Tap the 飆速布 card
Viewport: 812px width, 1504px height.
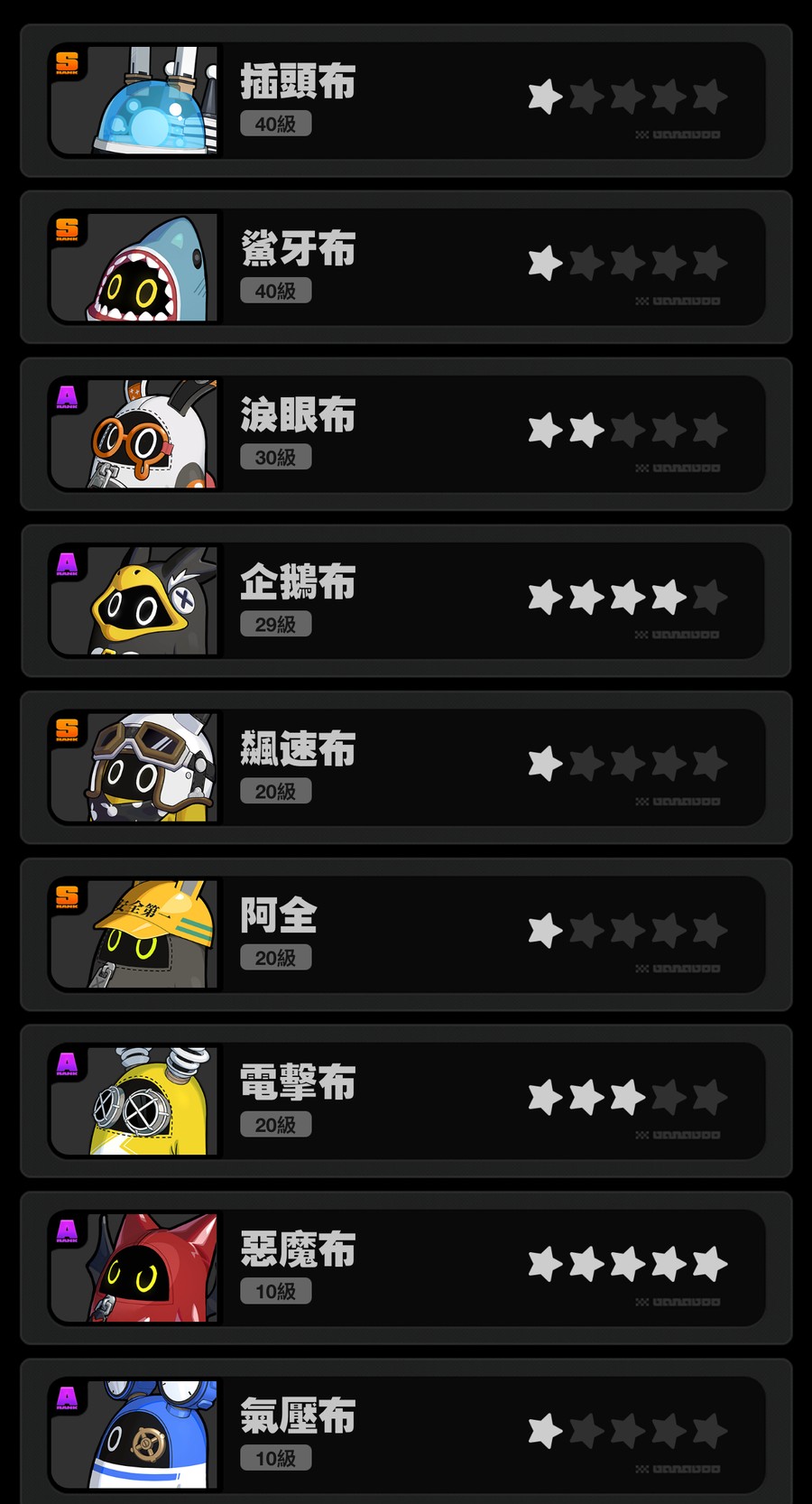[406, 767]
